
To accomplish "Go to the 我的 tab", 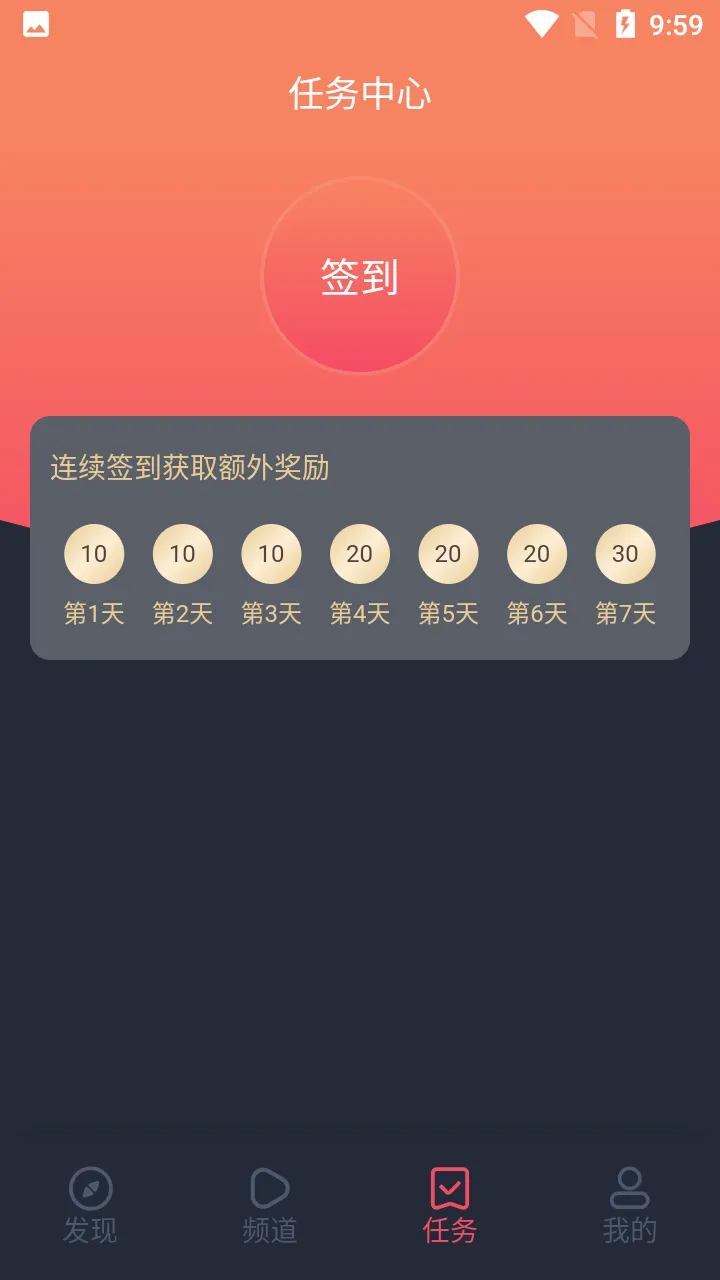I will tap(630, 1206).
